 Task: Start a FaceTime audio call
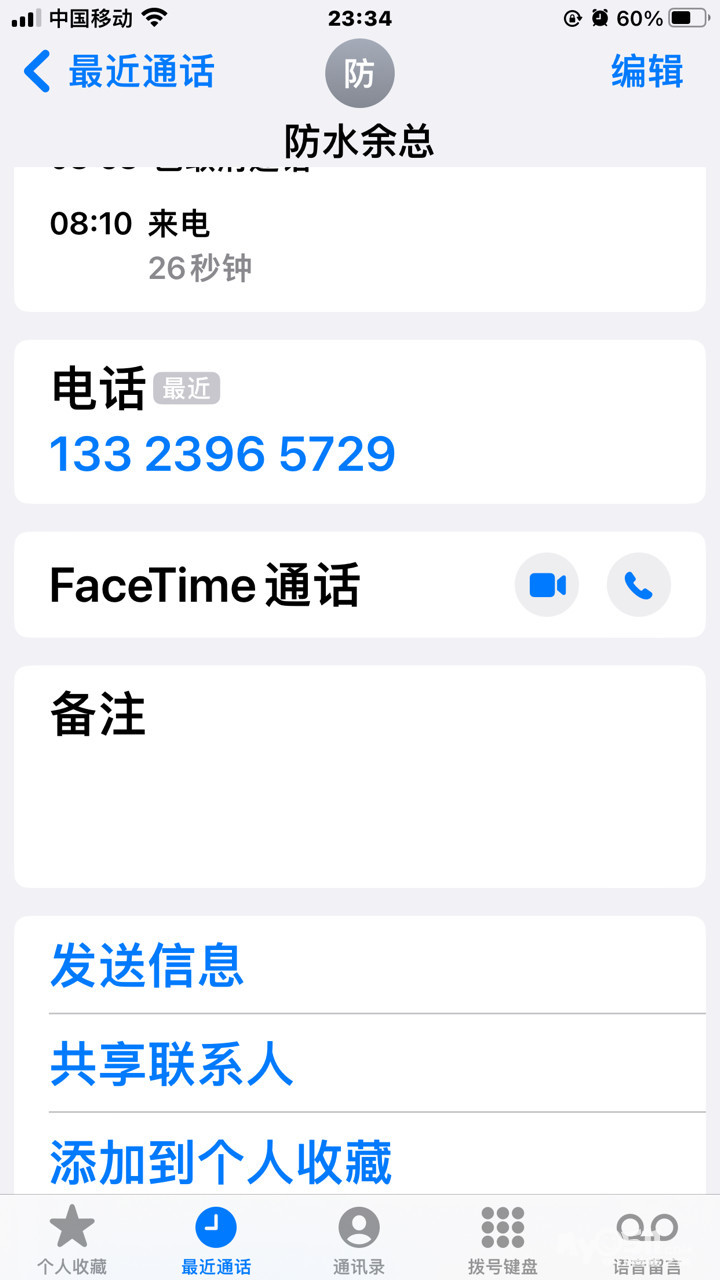click(x=638, y=585)
